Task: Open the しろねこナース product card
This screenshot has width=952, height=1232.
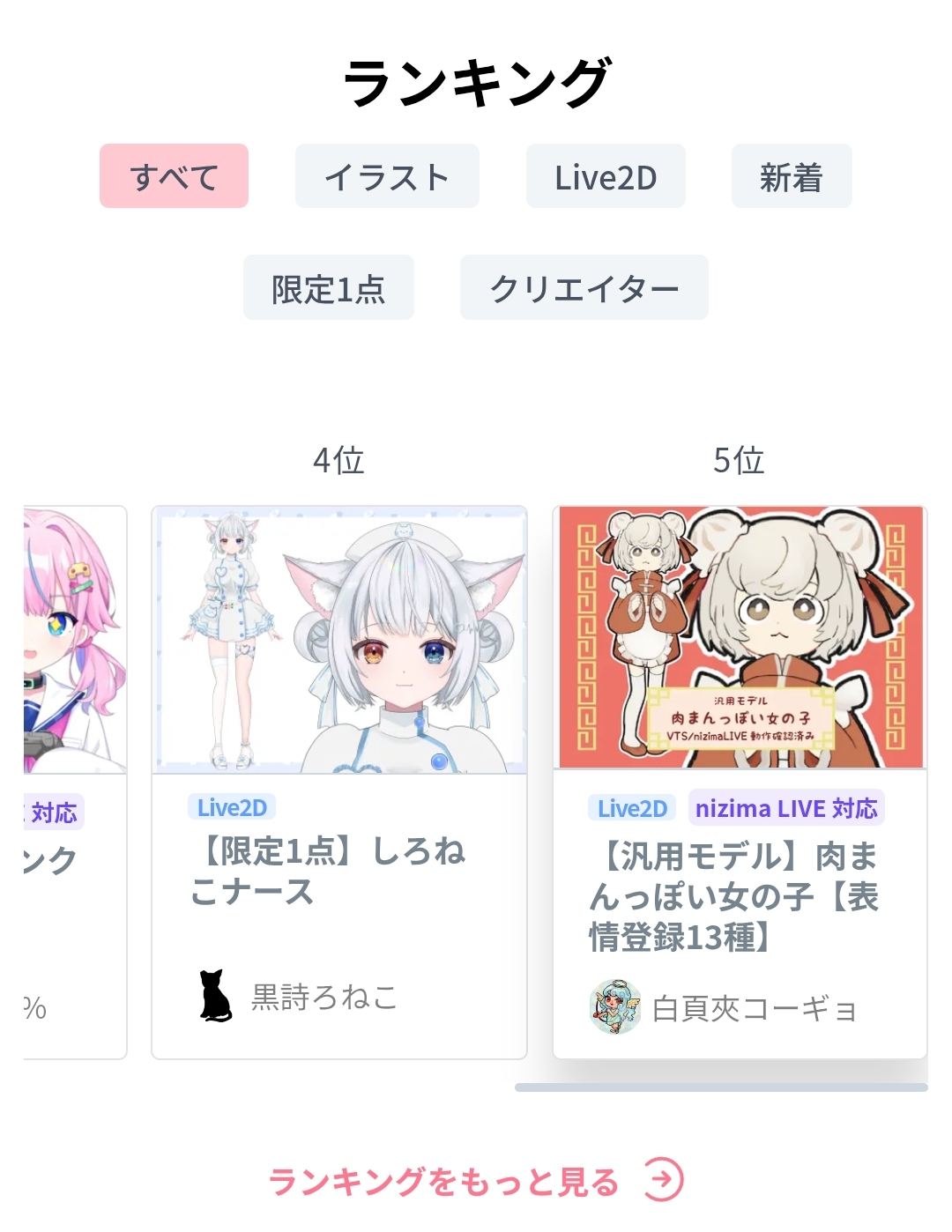Action: (339, 642)
